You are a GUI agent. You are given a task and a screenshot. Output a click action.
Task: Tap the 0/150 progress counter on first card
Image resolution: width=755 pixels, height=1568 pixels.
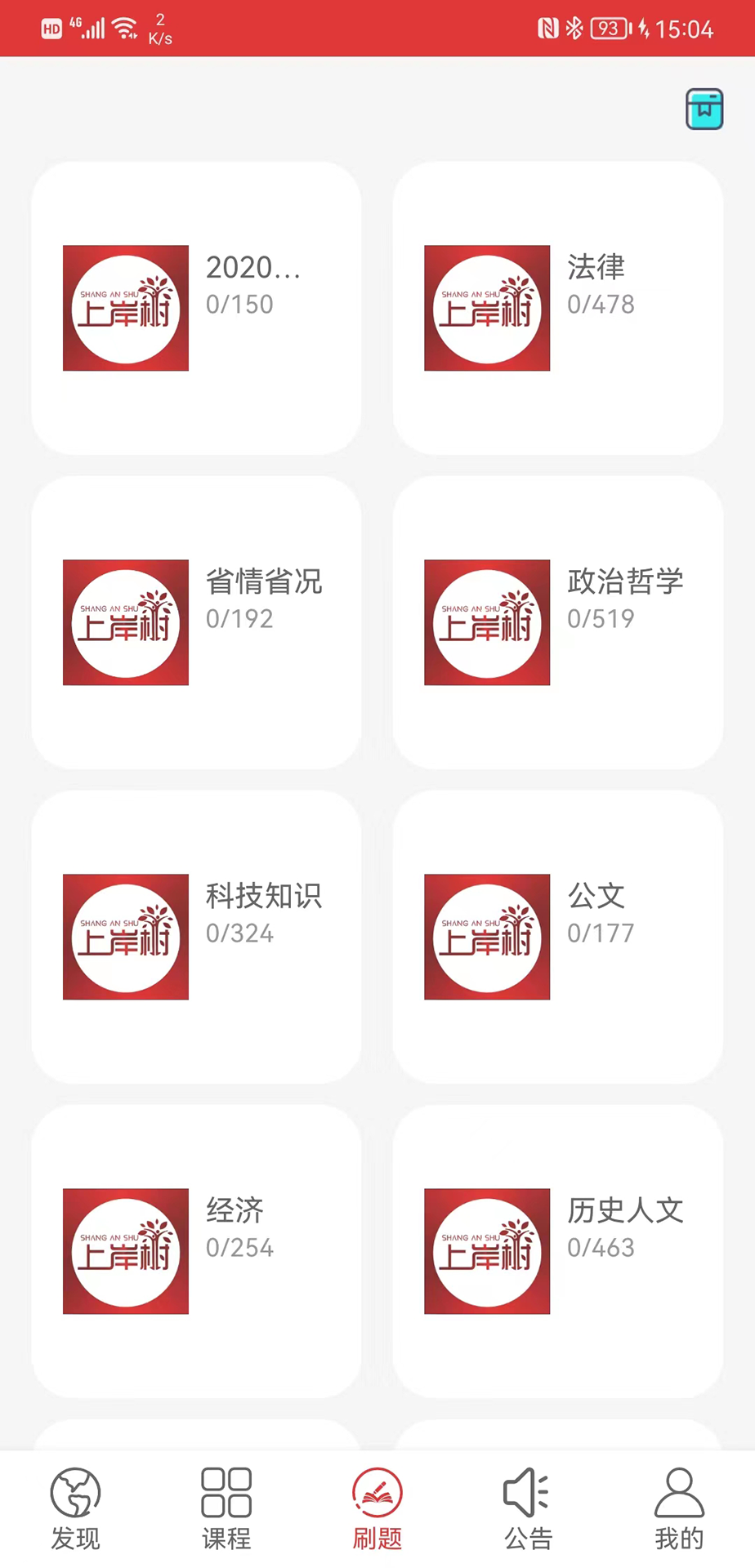[x=239, y=305]
